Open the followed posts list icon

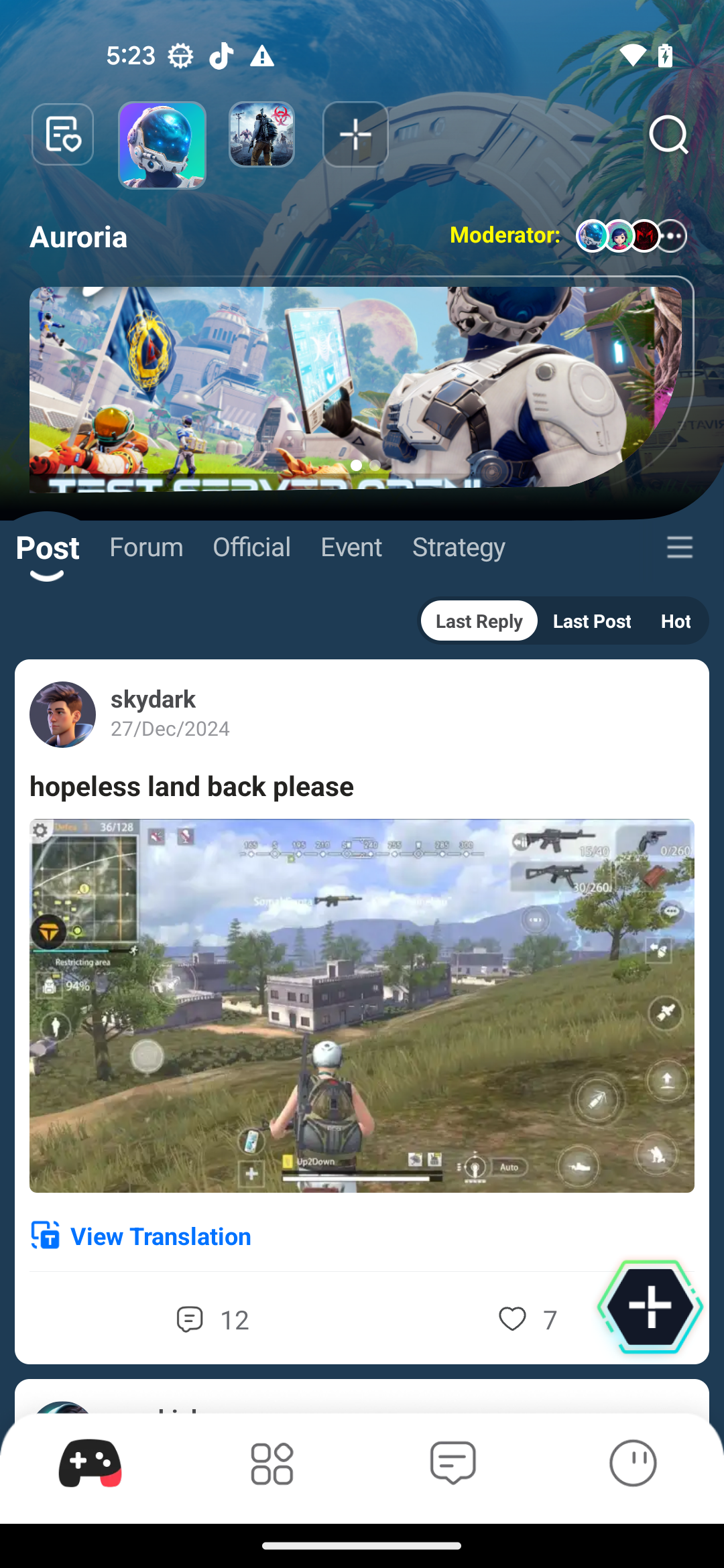pos(62,135)
